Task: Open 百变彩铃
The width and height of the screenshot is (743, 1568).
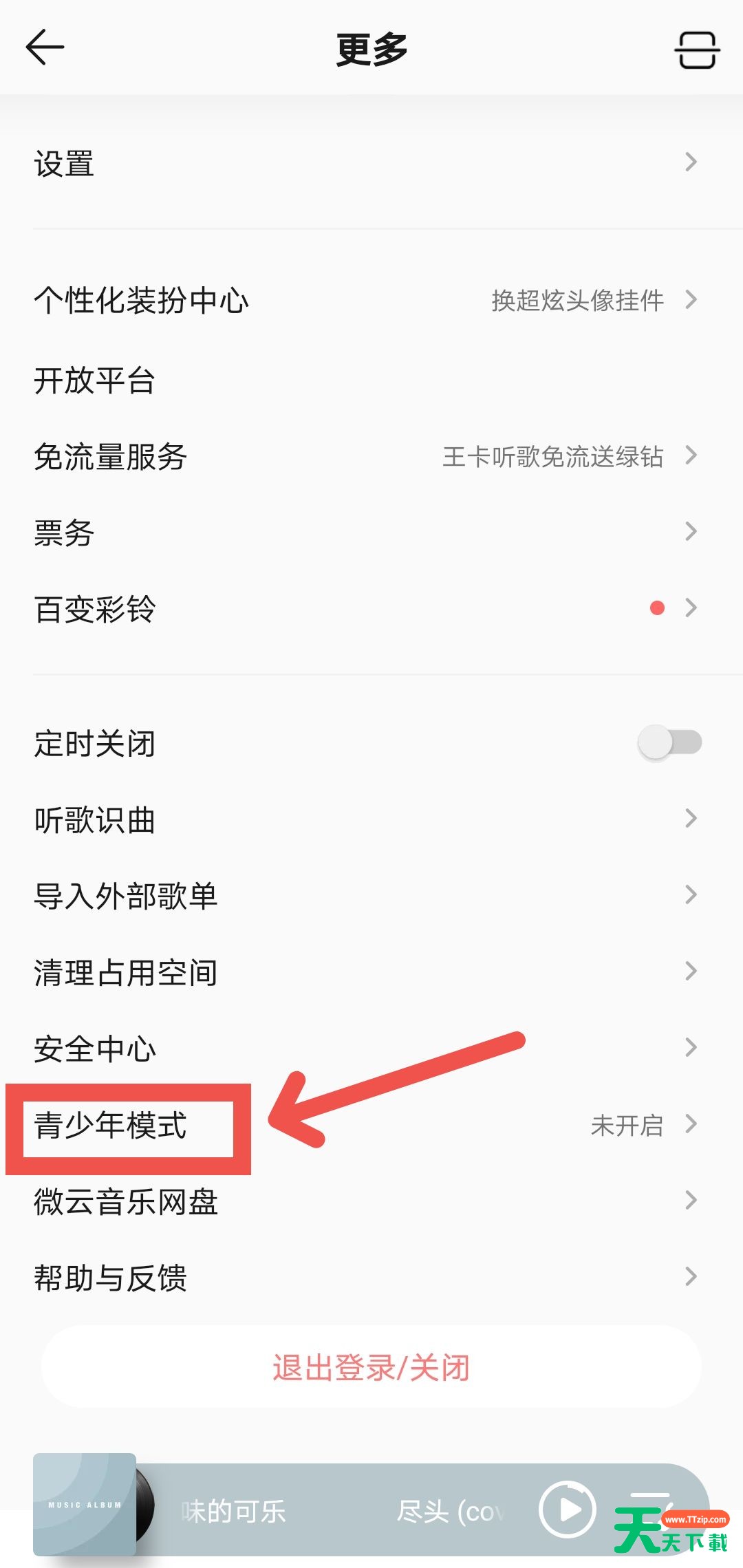Action: coord(371,608)
